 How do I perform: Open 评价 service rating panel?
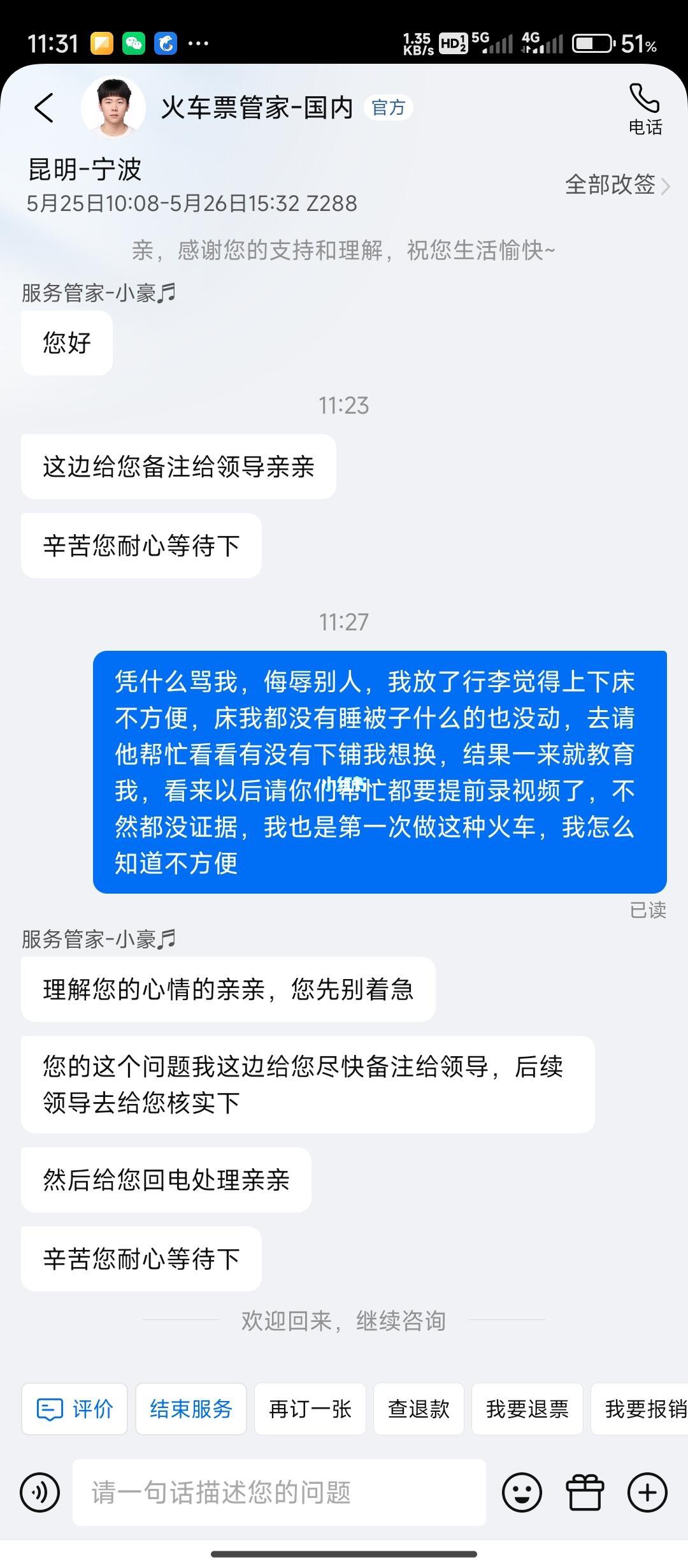tap(74, 1409)
